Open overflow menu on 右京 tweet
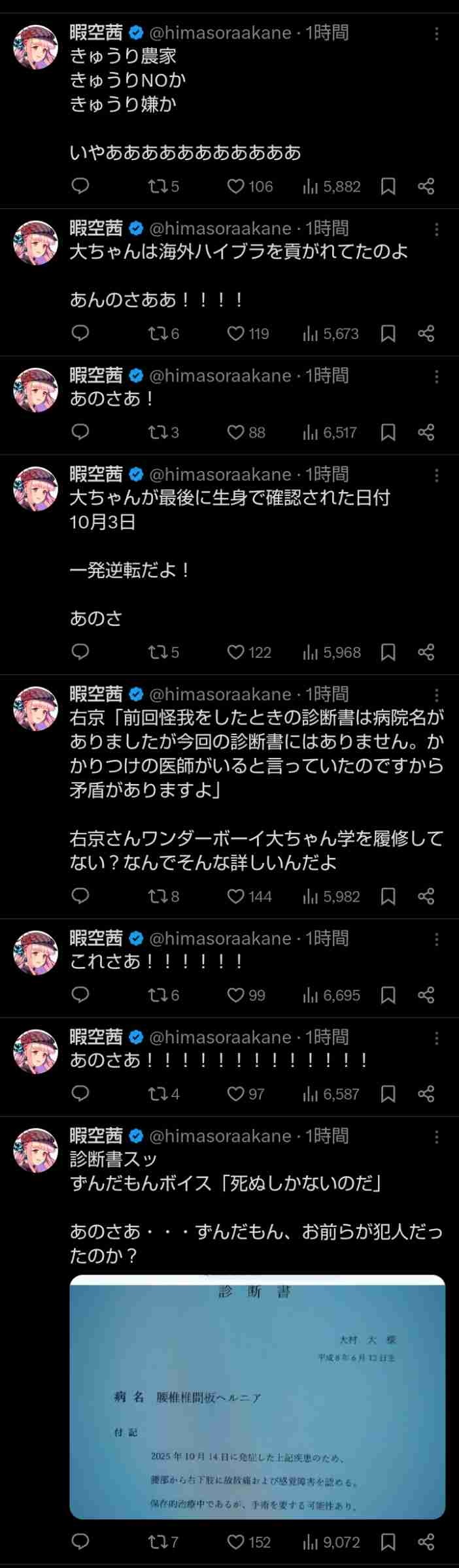 click(436, 695)
